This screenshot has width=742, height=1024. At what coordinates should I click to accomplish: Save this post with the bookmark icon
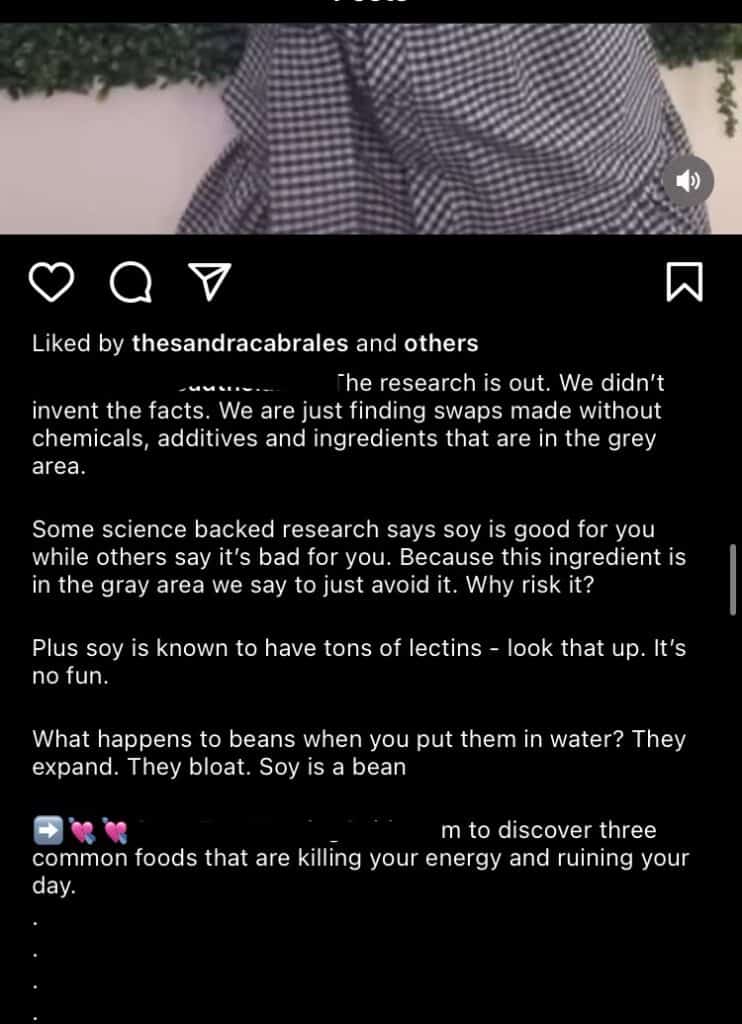pyautogui.click(x=684, y=282)
